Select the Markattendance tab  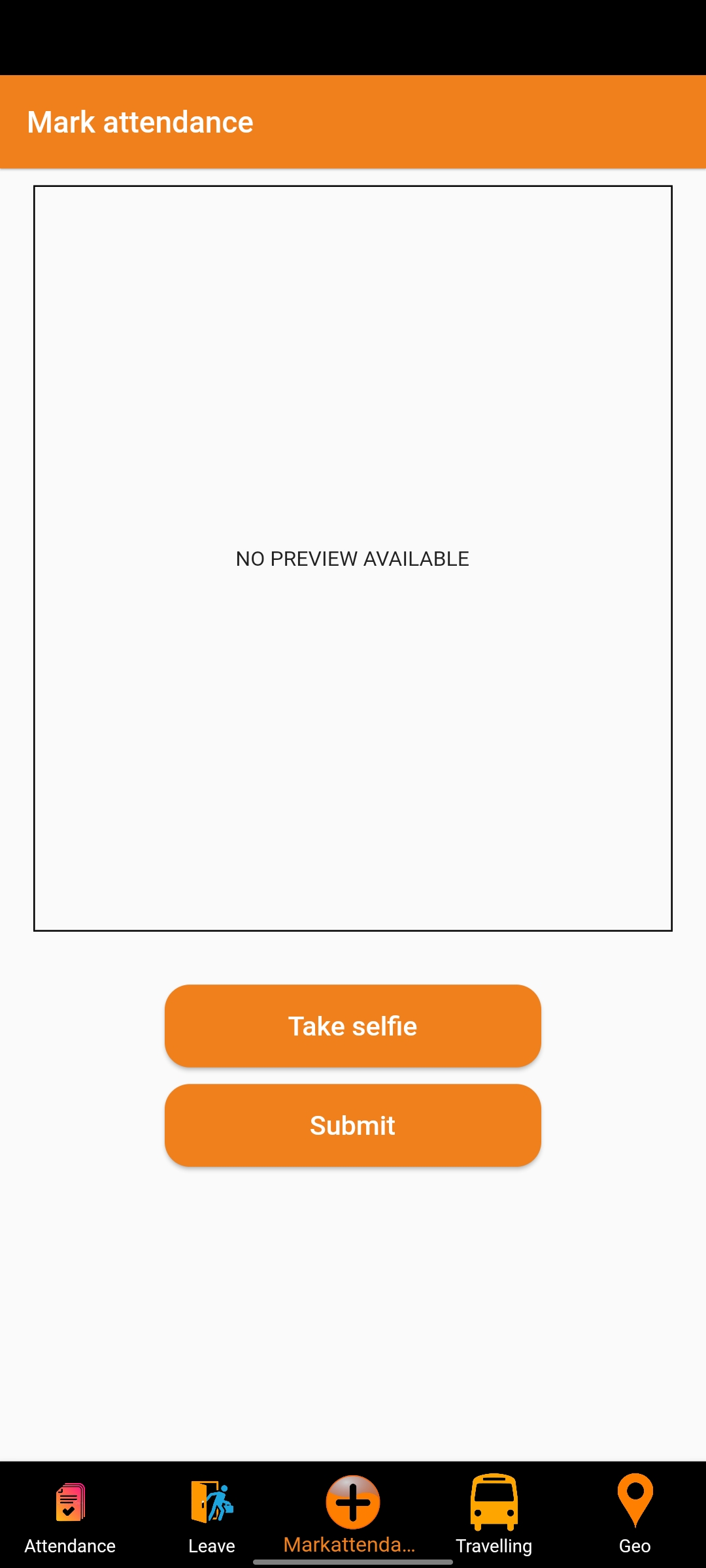pyautogui.click(x=352, y=1516)
